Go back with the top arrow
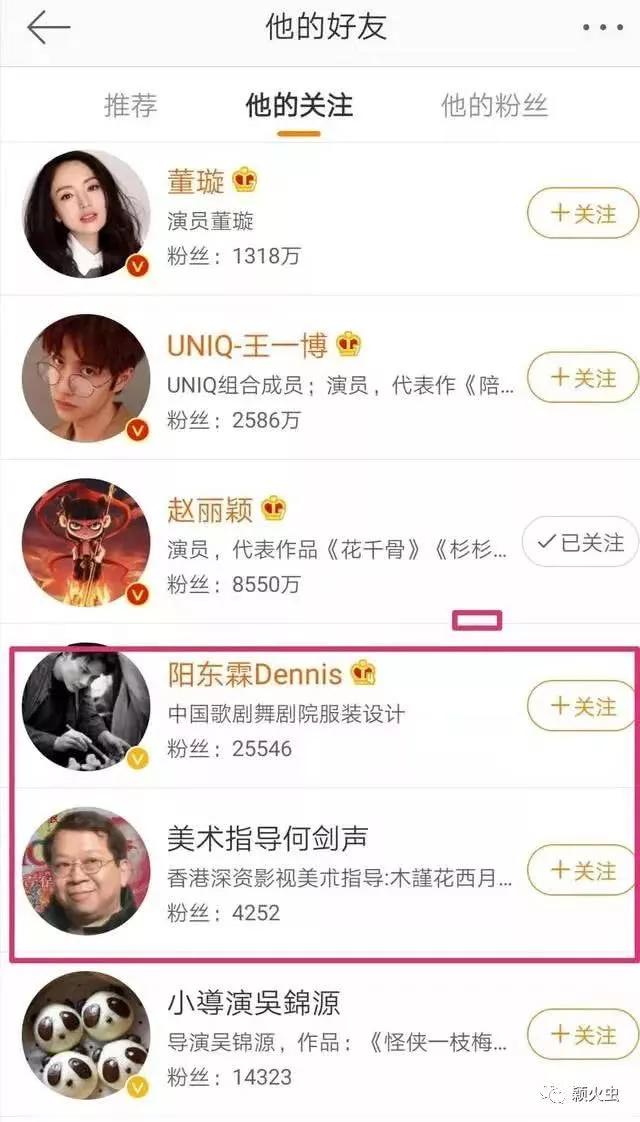 coord(49,29)
